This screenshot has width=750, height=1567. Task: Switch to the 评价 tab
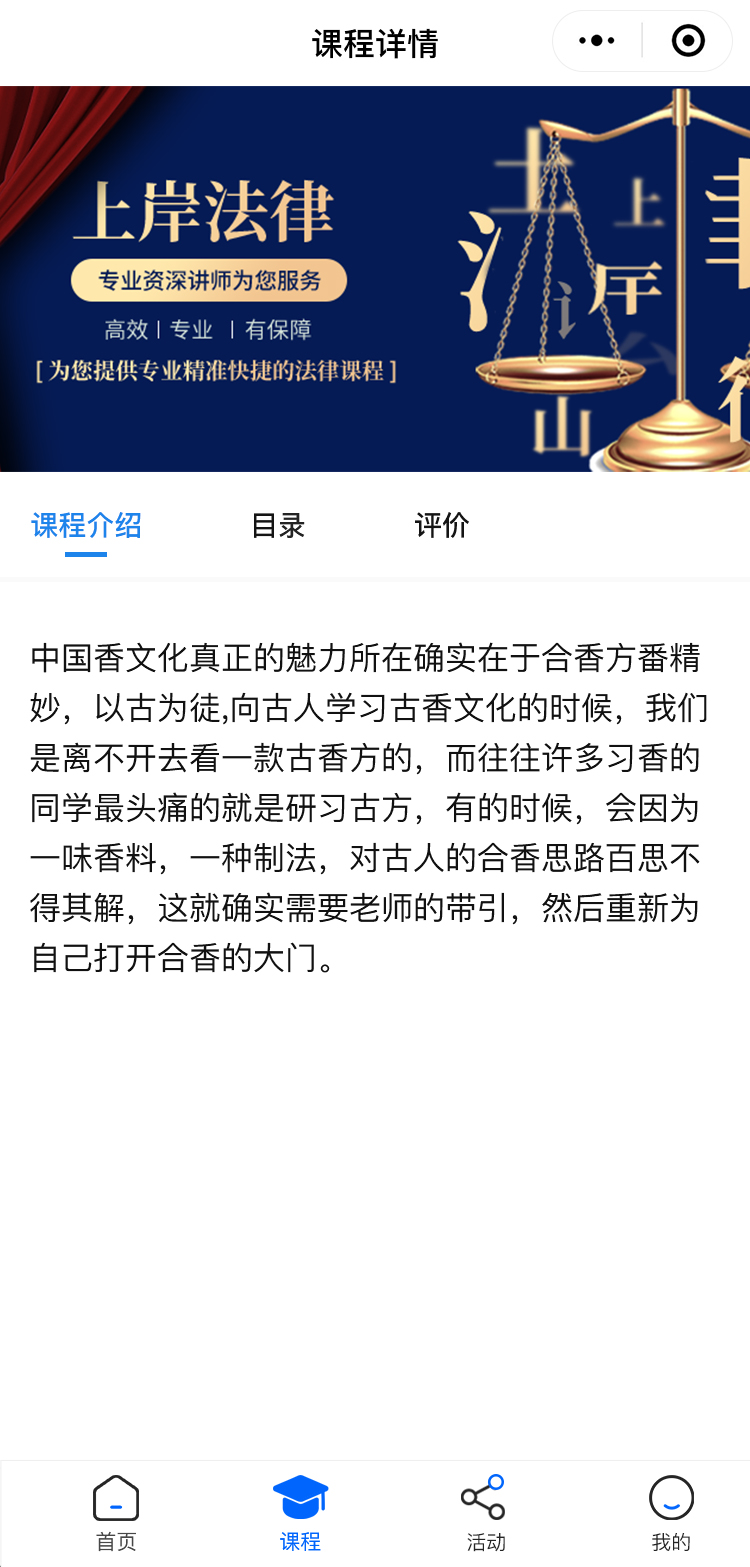click(x=441, y=526)
